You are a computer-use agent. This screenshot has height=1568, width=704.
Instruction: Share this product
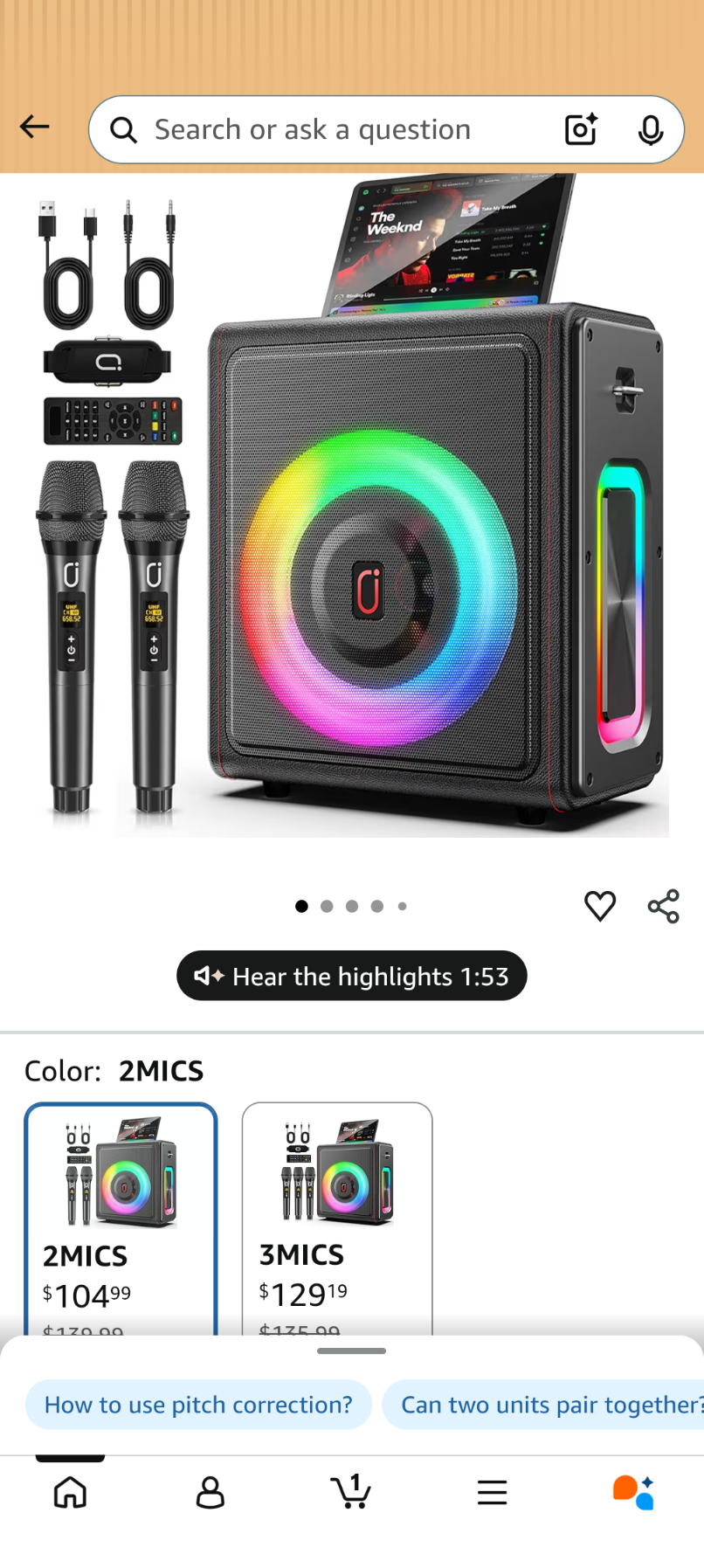click(664, 906)
